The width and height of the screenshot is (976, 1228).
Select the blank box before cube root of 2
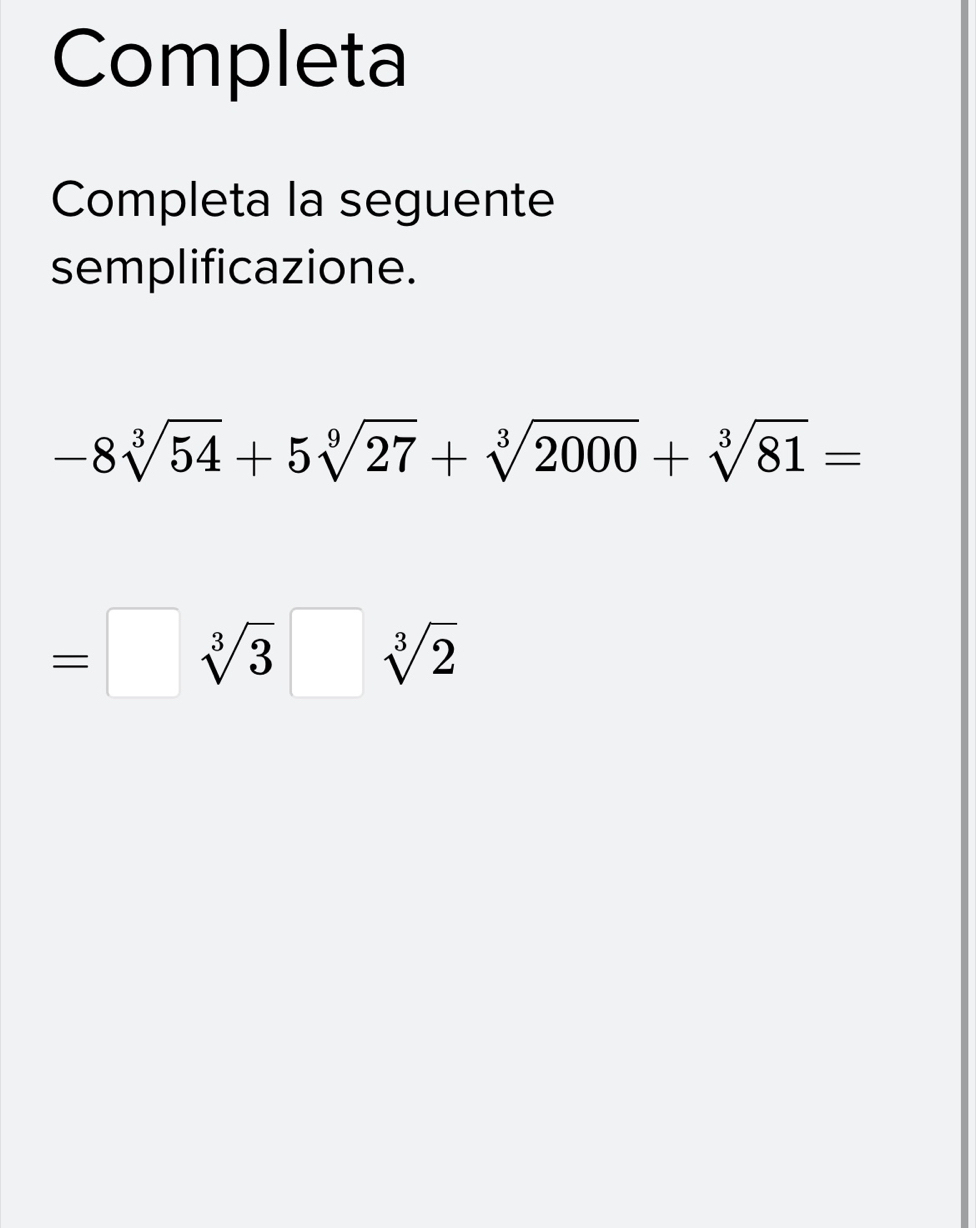pos(327,653)
